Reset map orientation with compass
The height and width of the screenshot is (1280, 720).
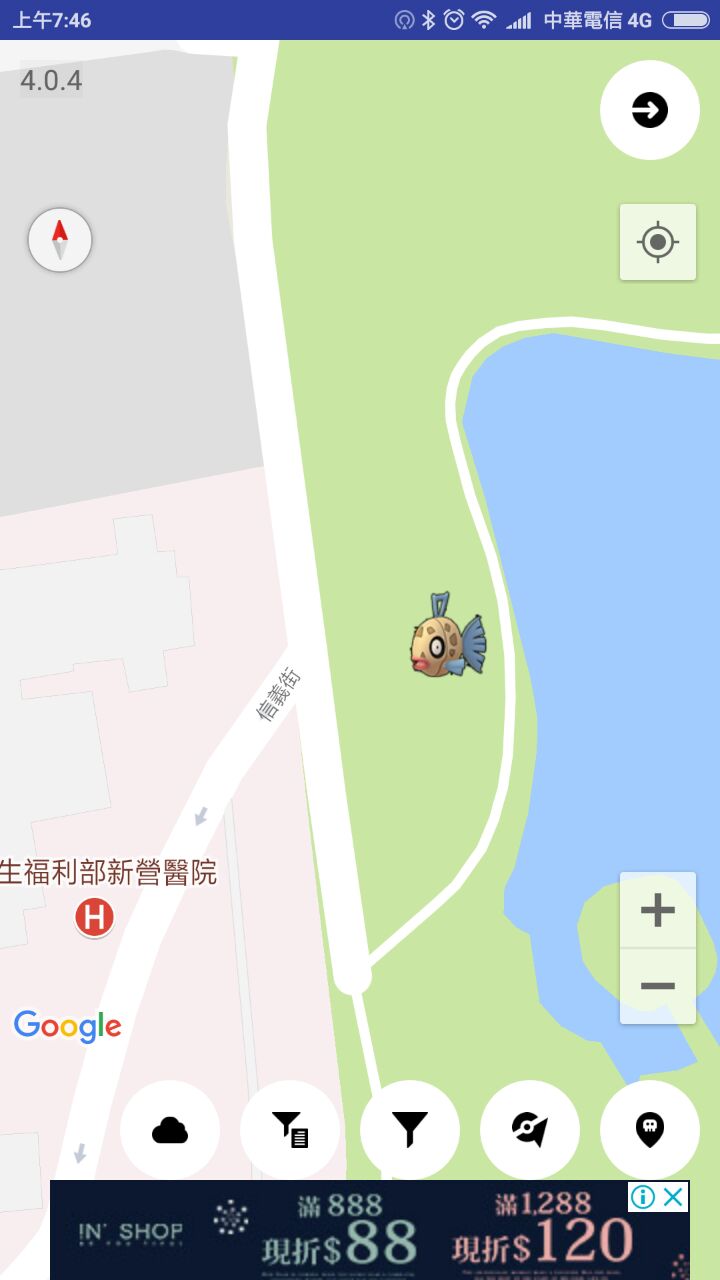(x=60, y=240)
